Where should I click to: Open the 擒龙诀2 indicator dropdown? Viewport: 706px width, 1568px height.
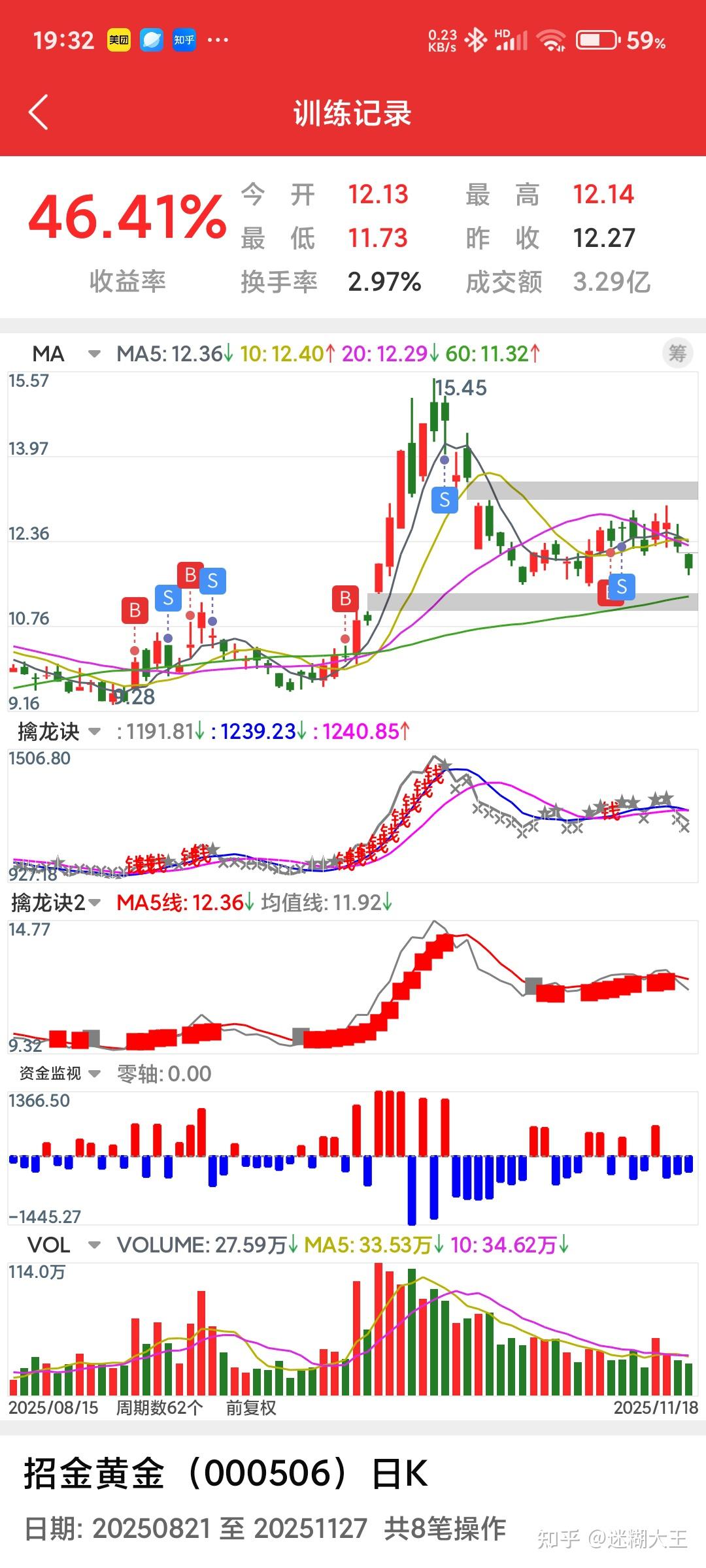pos(94,903)
